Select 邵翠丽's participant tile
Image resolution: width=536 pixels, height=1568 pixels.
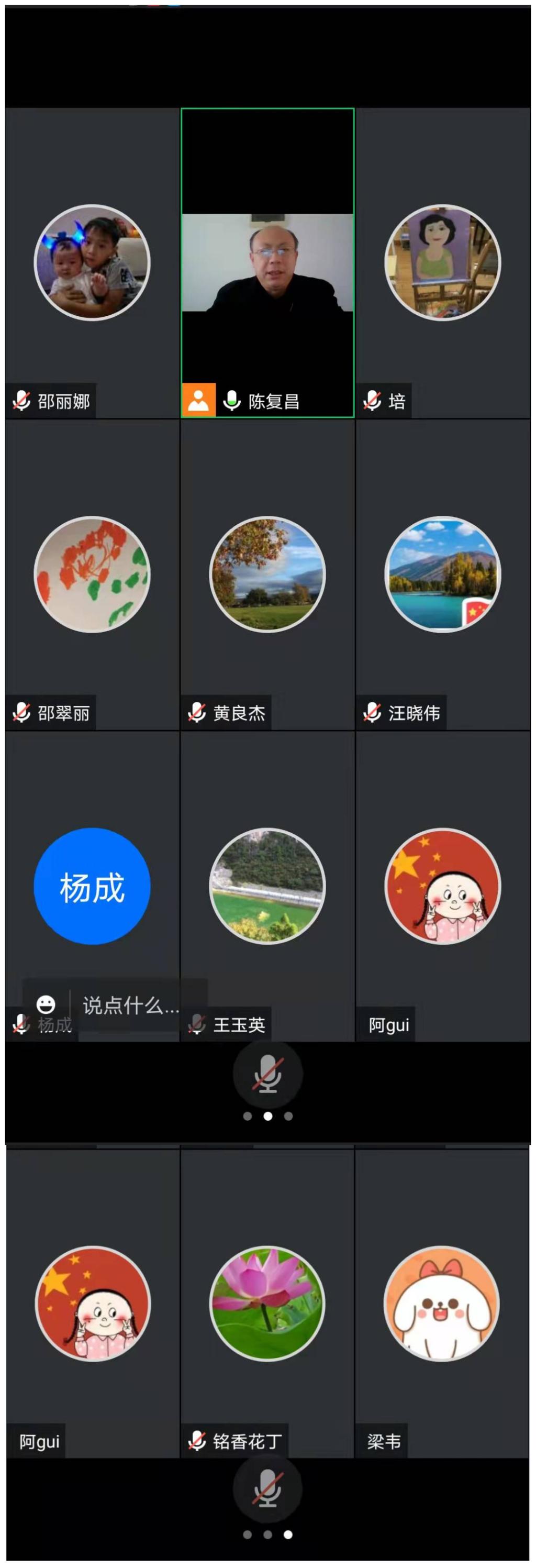pos(92,575)
